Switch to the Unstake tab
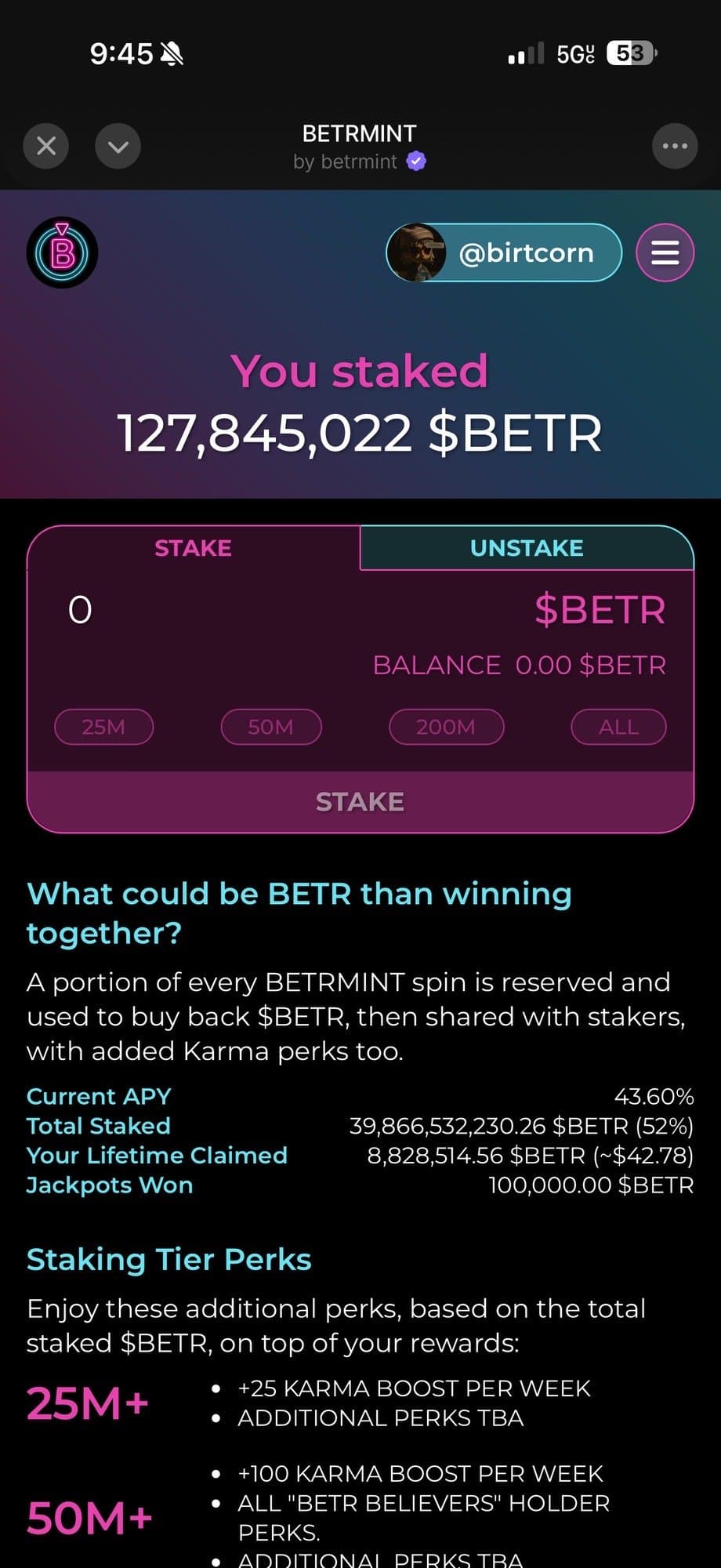This screenshot has width=721, height=1568. tap(527, 548)
